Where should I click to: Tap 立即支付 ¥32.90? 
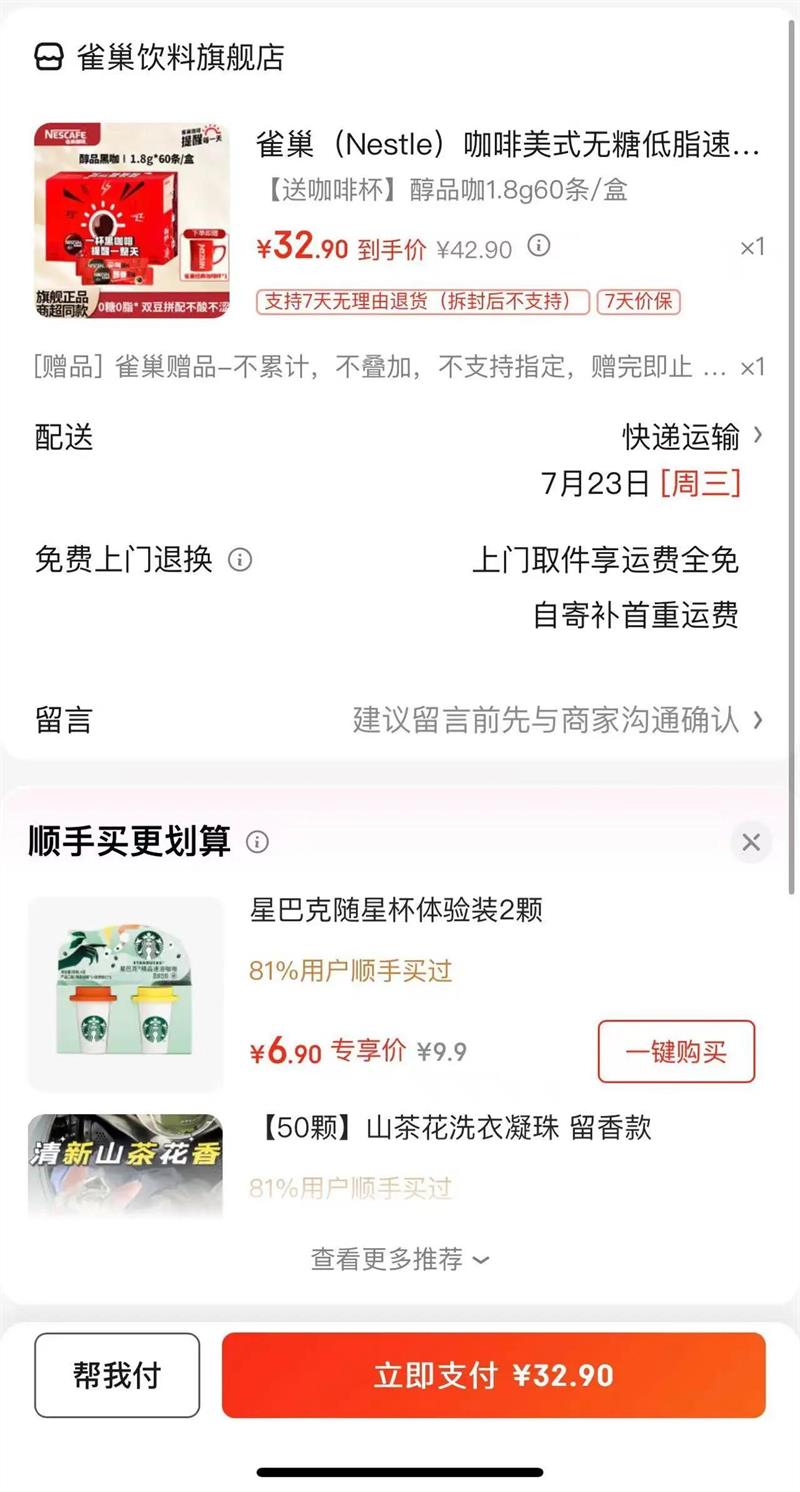[494, 1375]
